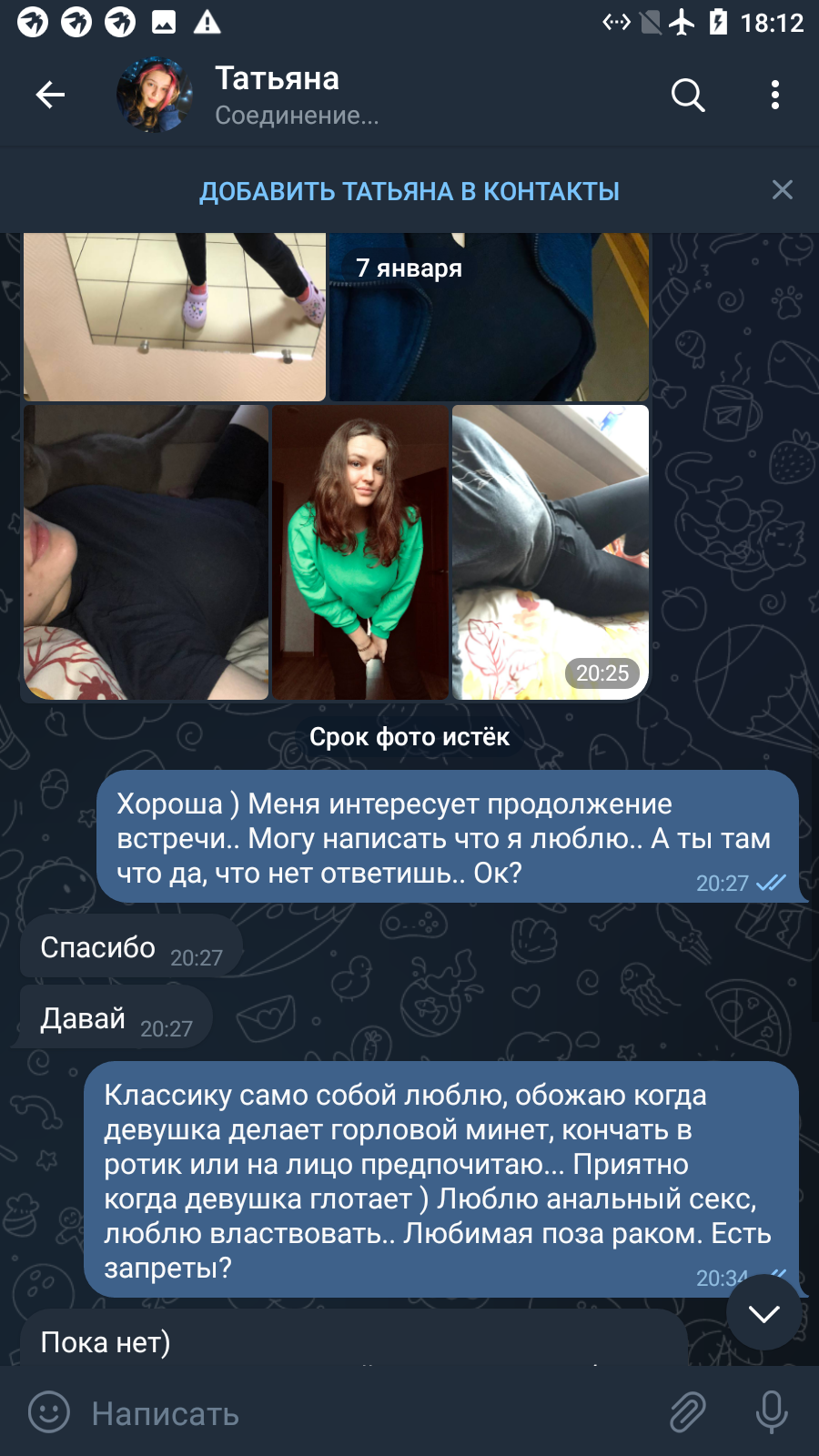The image size is (819, 1456).
Task: Open the photo with pink clogs on tiles
Action: click(174, 317)
